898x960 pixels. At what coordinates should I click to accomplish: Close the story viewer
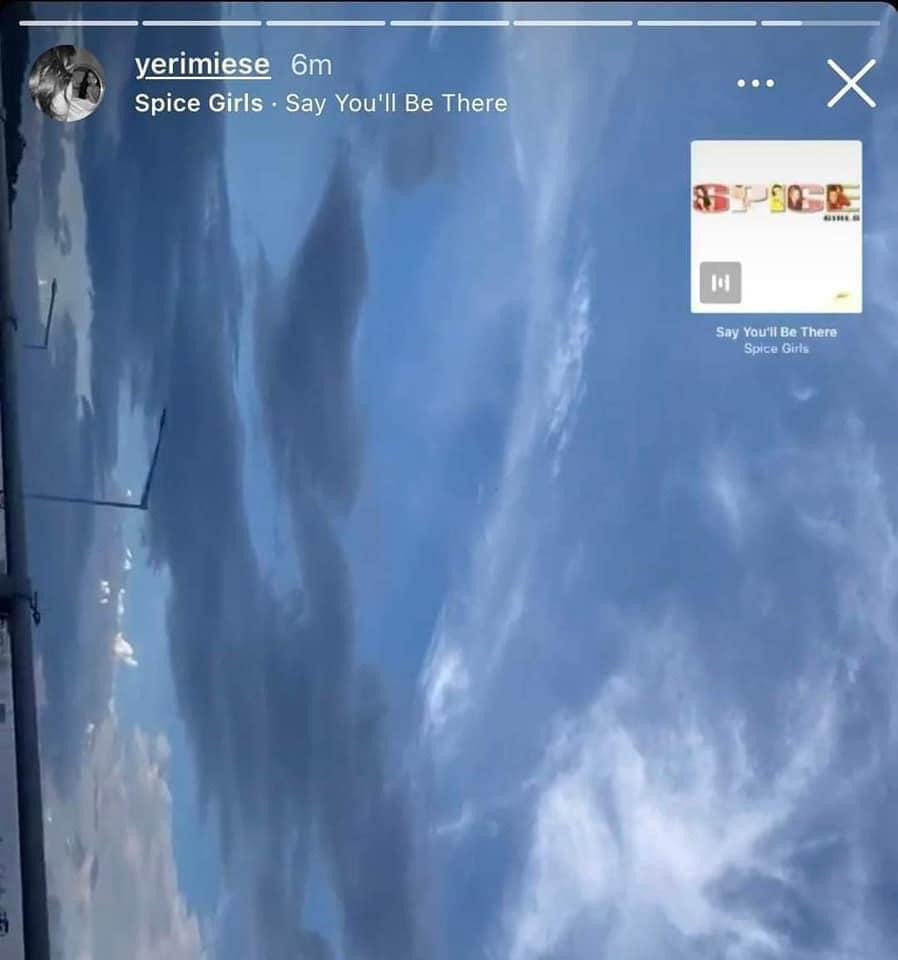tap(851, 83)
